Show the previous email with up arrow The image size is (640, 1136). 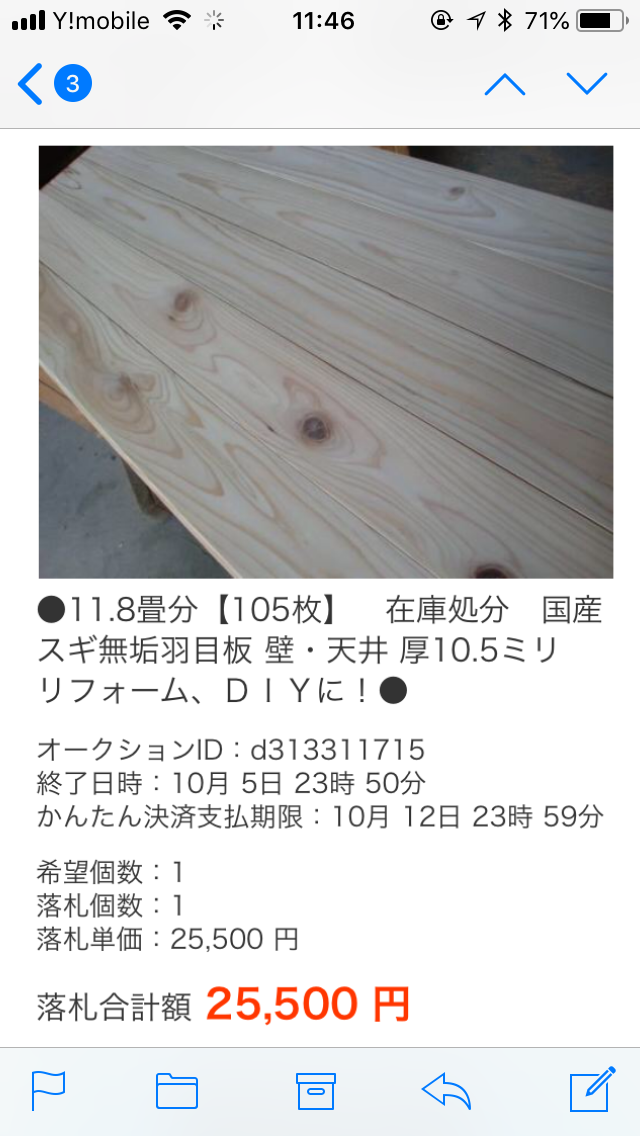pyautogui.click(x=505, y=84)
